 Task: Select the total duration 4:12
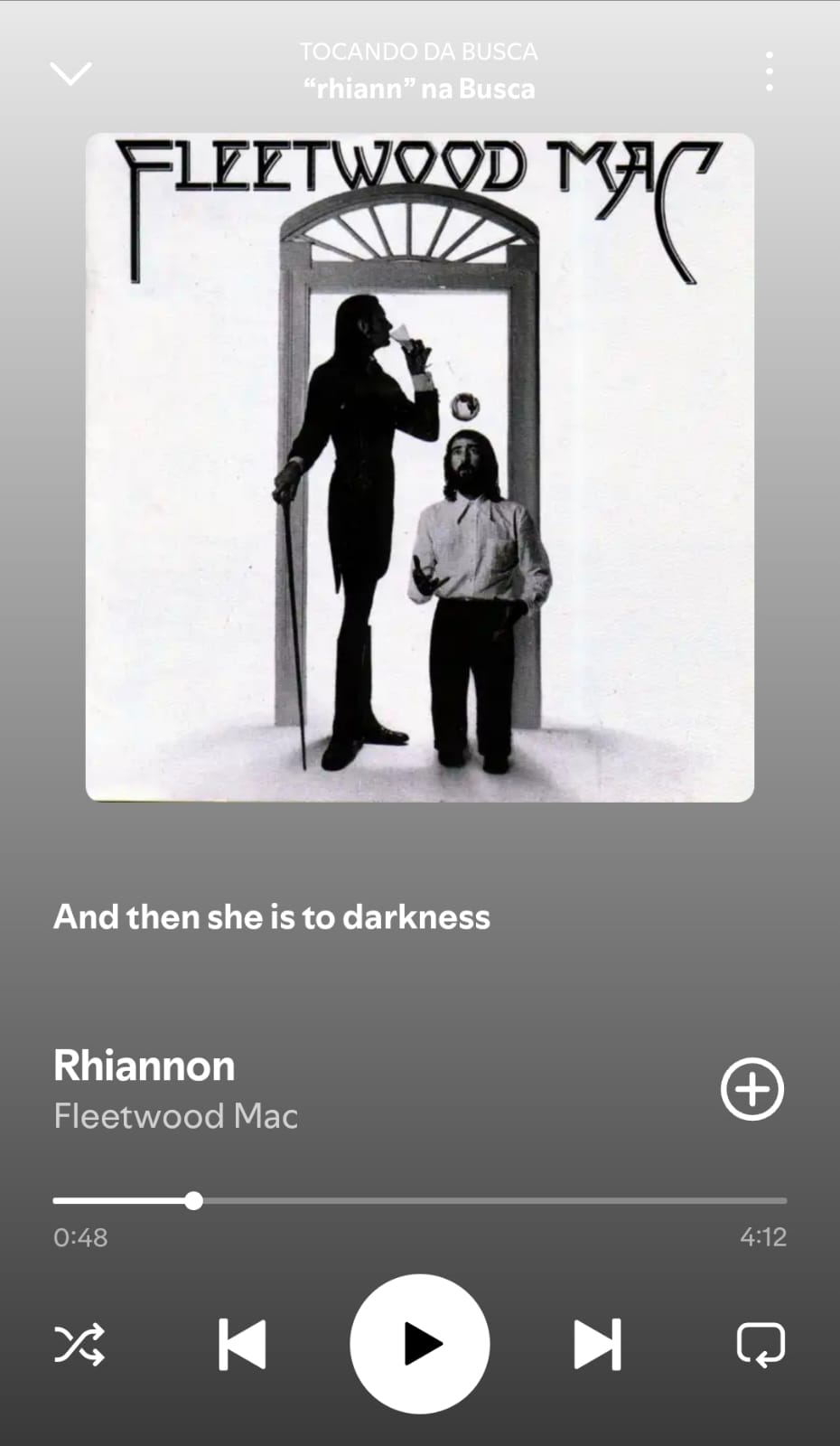[761, 1237]
